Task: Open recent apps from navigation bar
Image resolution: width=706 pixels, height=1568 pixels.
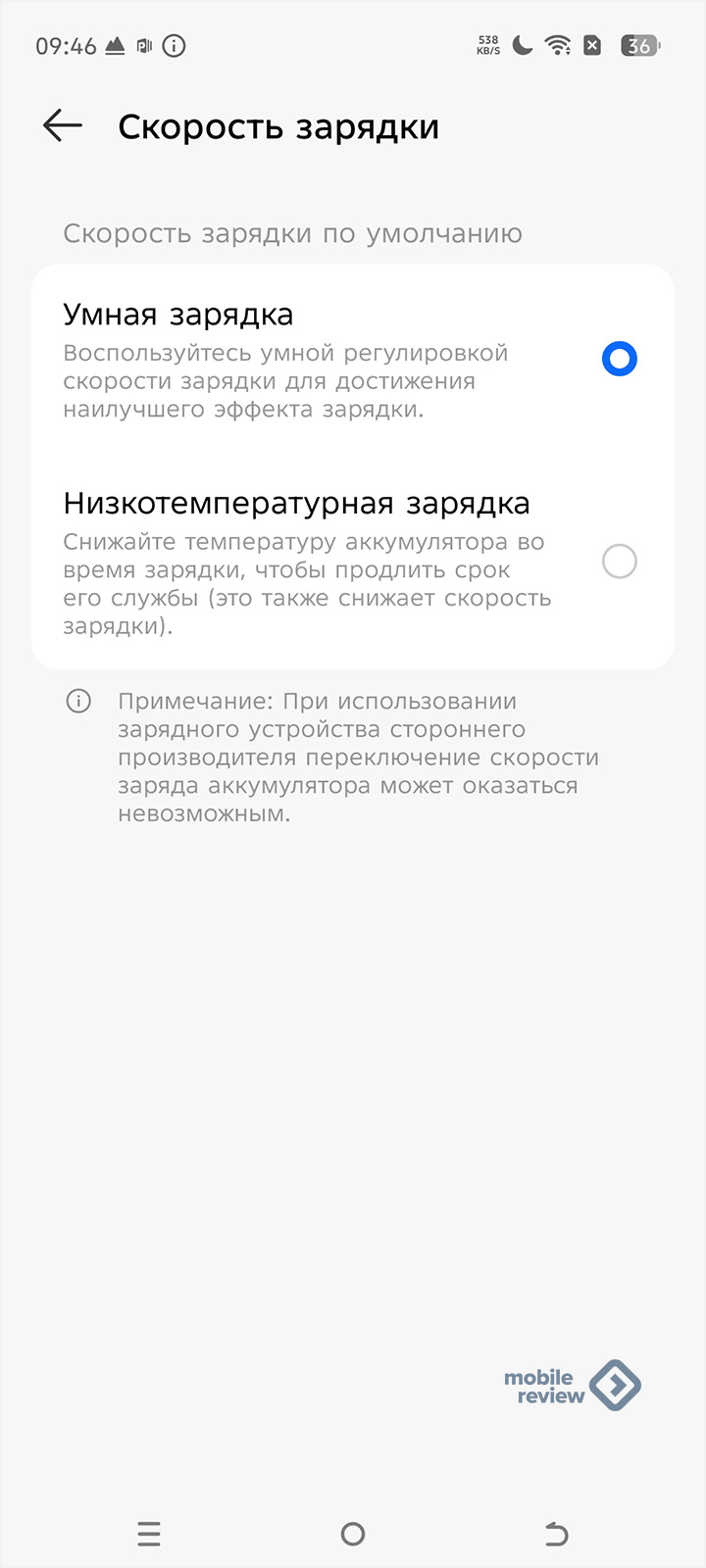Action: pos(149,1534)
